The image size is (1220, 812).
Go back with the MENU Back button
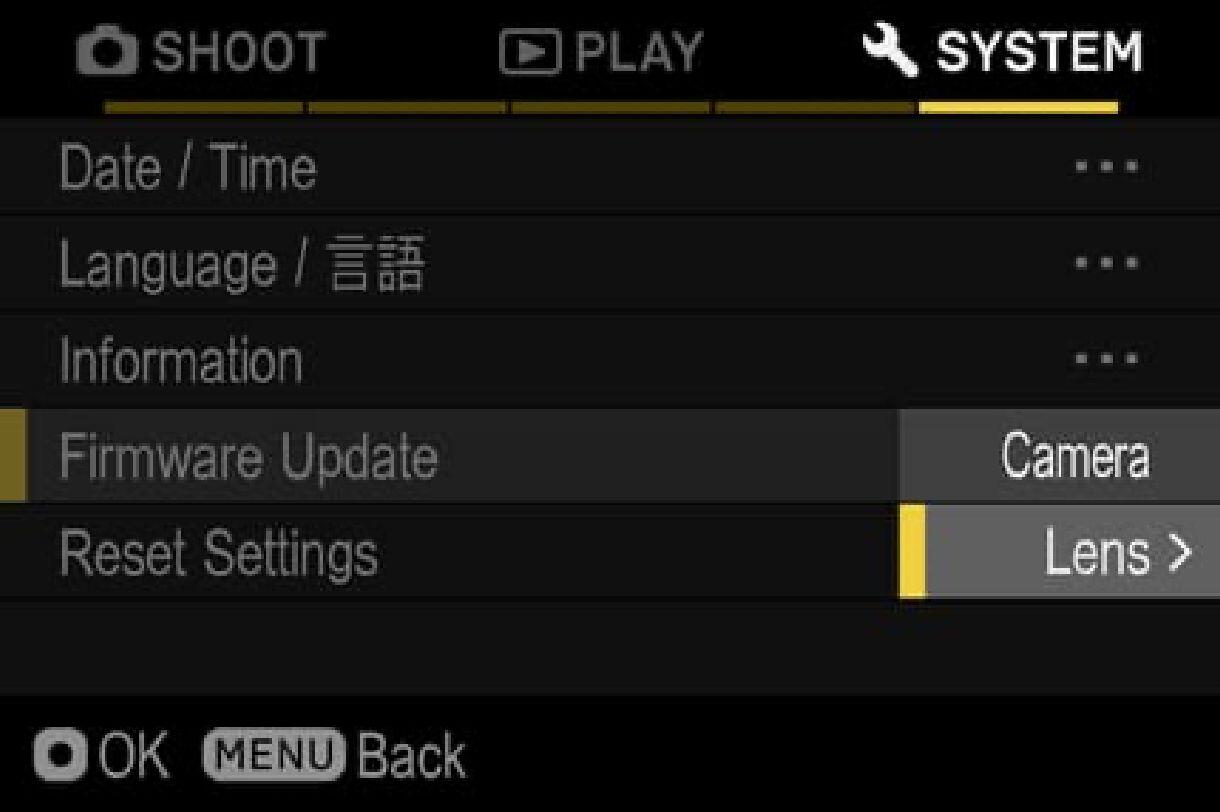(x=335, y=756)
